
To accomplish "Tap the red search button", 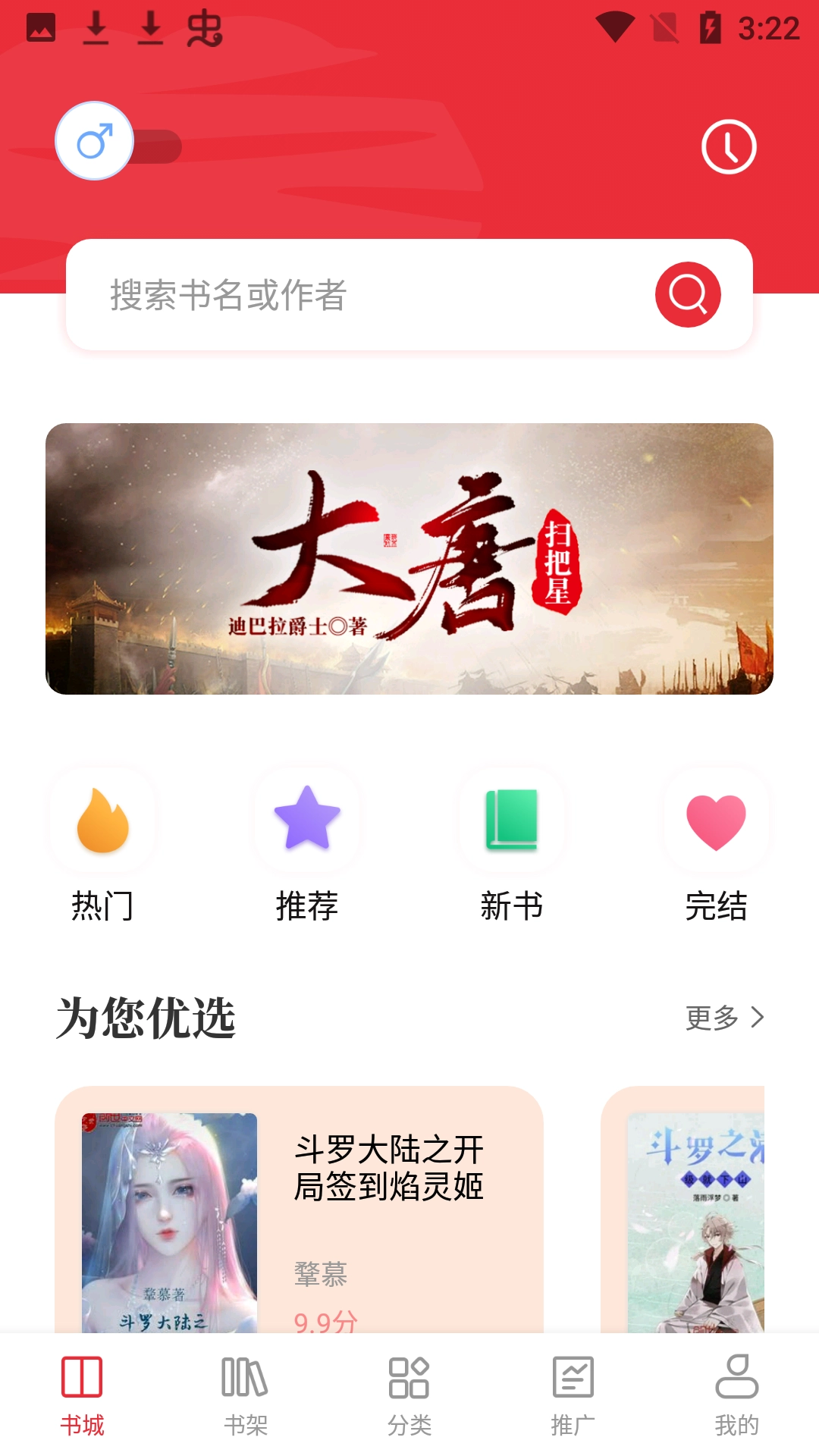I will pos(688,295).
